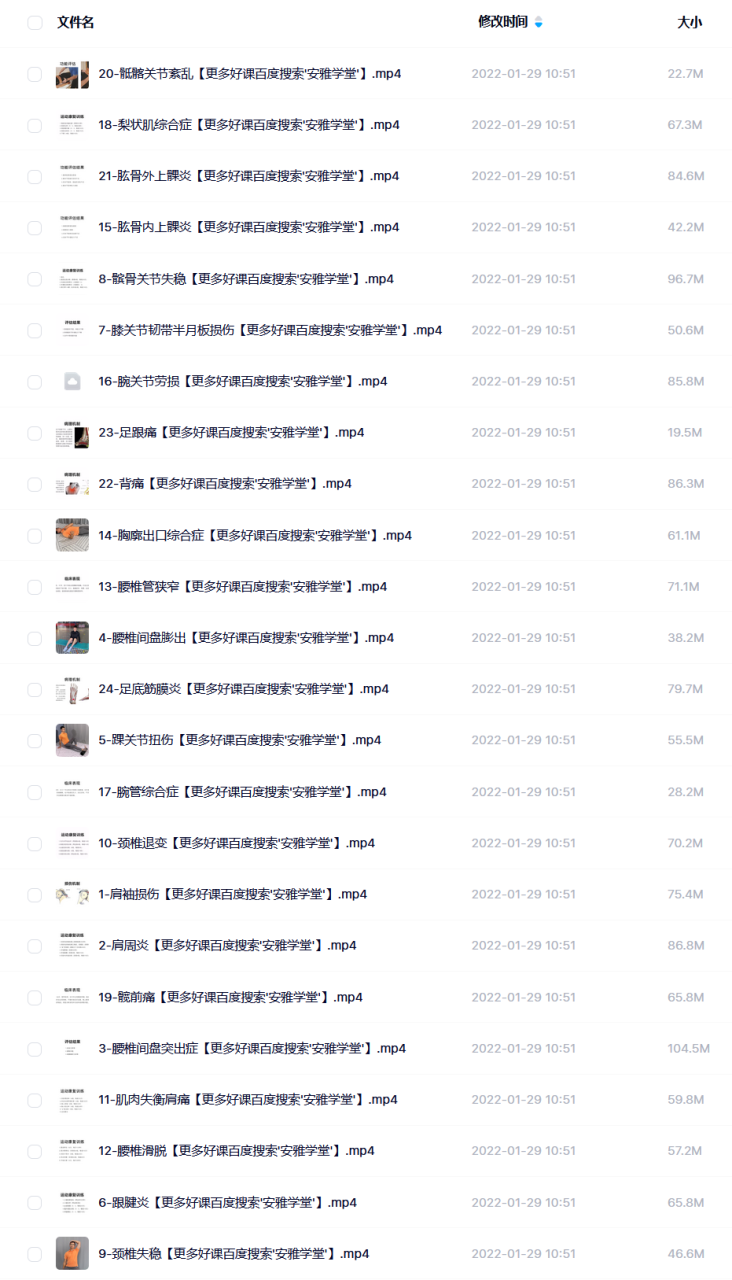Image resolution: width=732 pixels, height=1280 pixels.
Task: Select the checkbox for 6-跟腱炎
Action: click(x=35, y=1202)
